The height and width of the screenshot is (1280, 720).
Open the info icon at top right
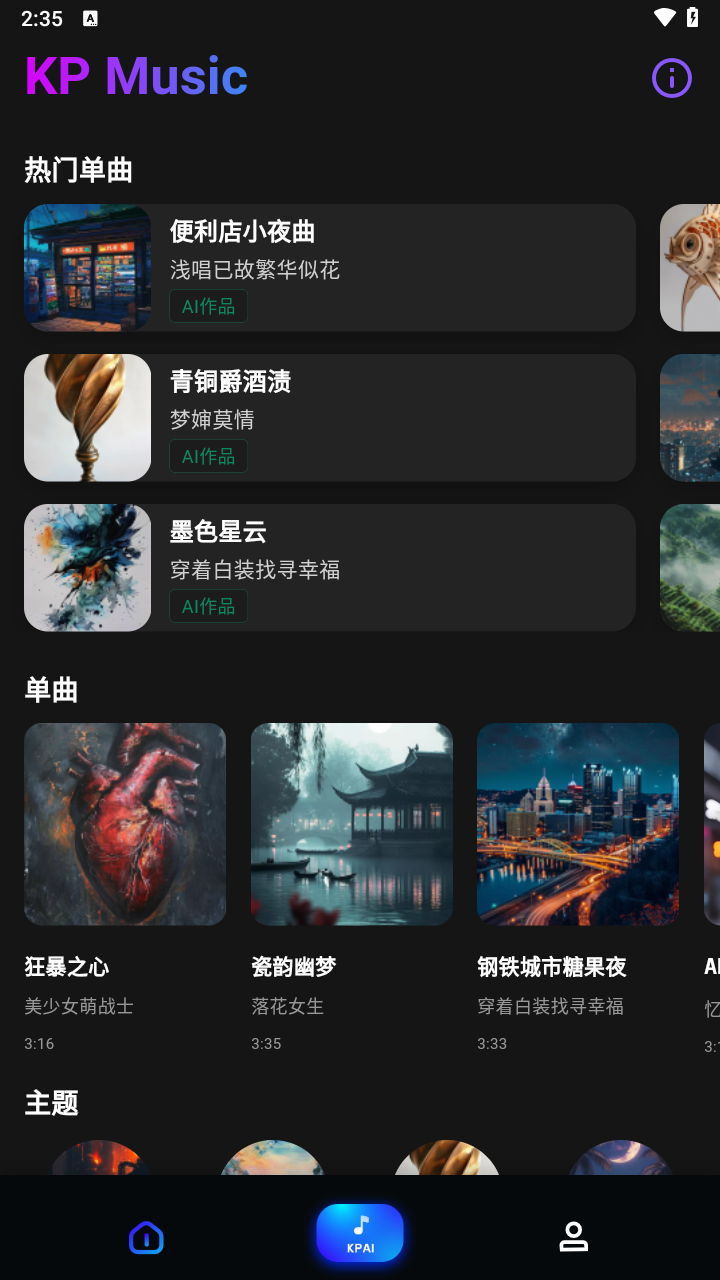tap(671, 77)
